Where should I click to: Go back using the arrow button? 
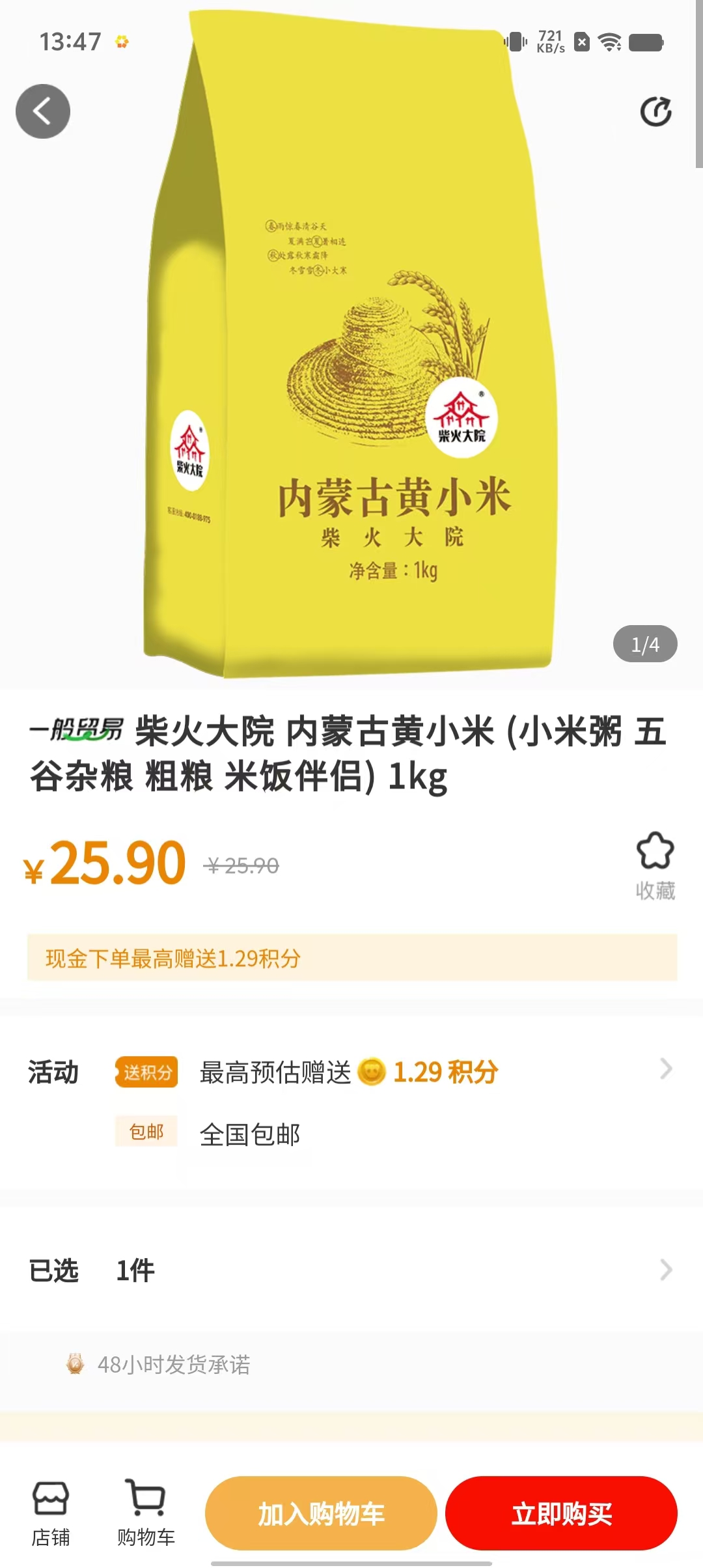click(43, 111)
